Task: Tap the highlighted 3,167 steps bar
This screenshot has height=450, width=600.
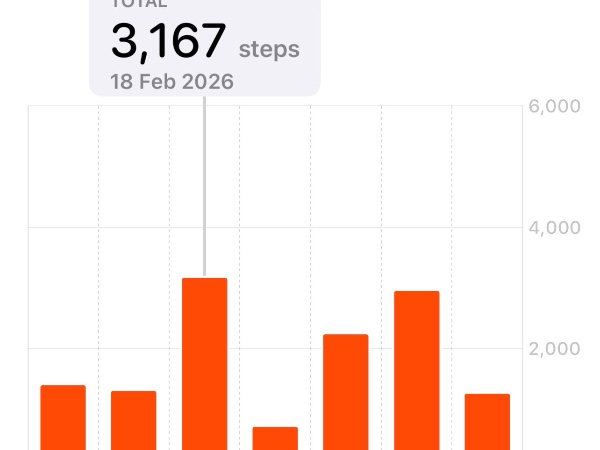Action: [x=205, y=364]
